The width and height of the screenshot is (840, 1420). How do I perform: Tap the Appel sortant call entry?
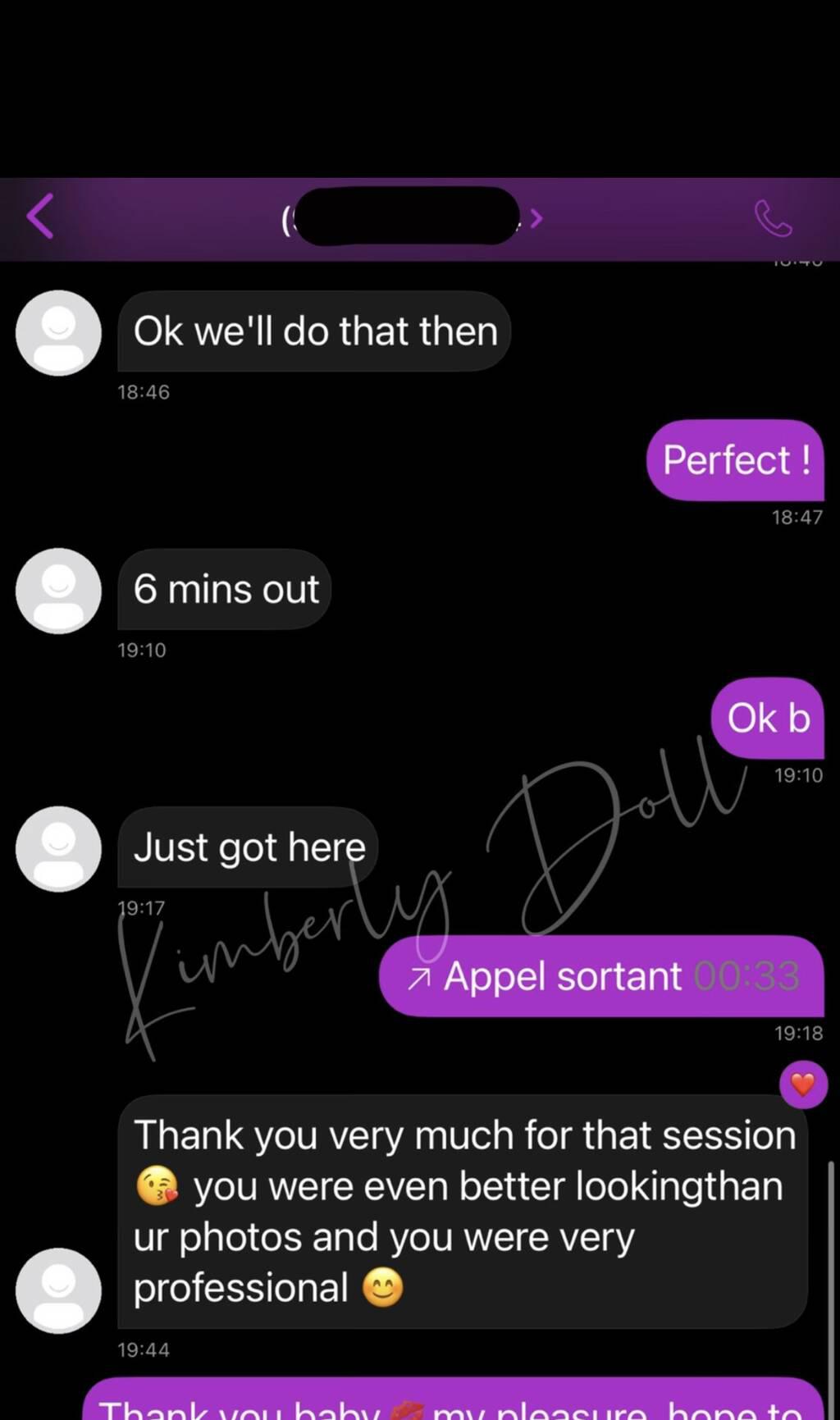(601, 976)
